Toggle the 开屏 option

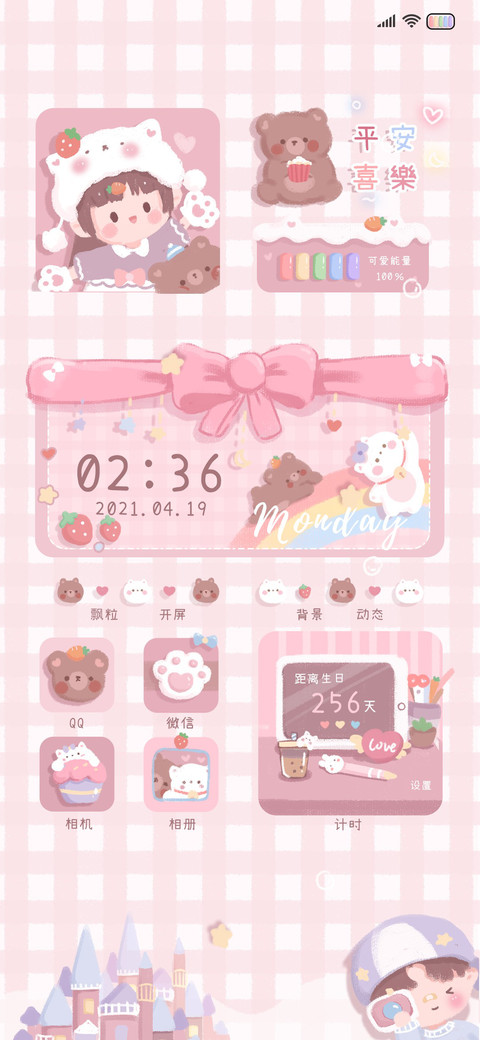[172, 614]
